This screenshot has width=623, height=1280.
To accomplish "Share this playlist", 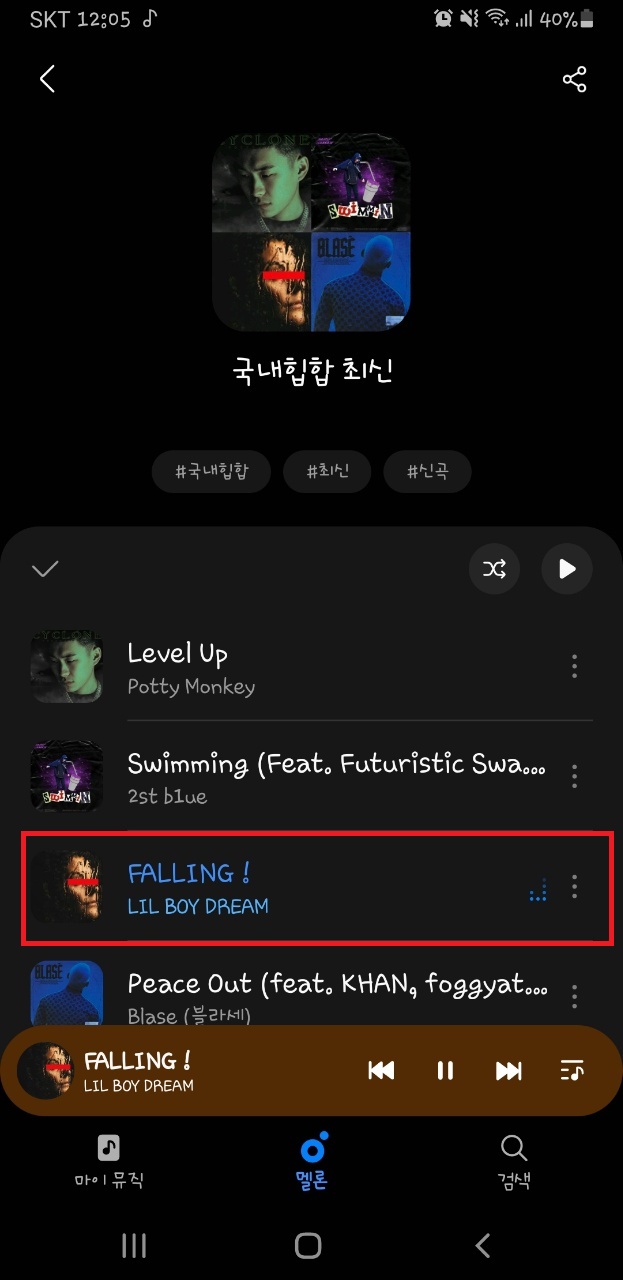I will 574,79.
